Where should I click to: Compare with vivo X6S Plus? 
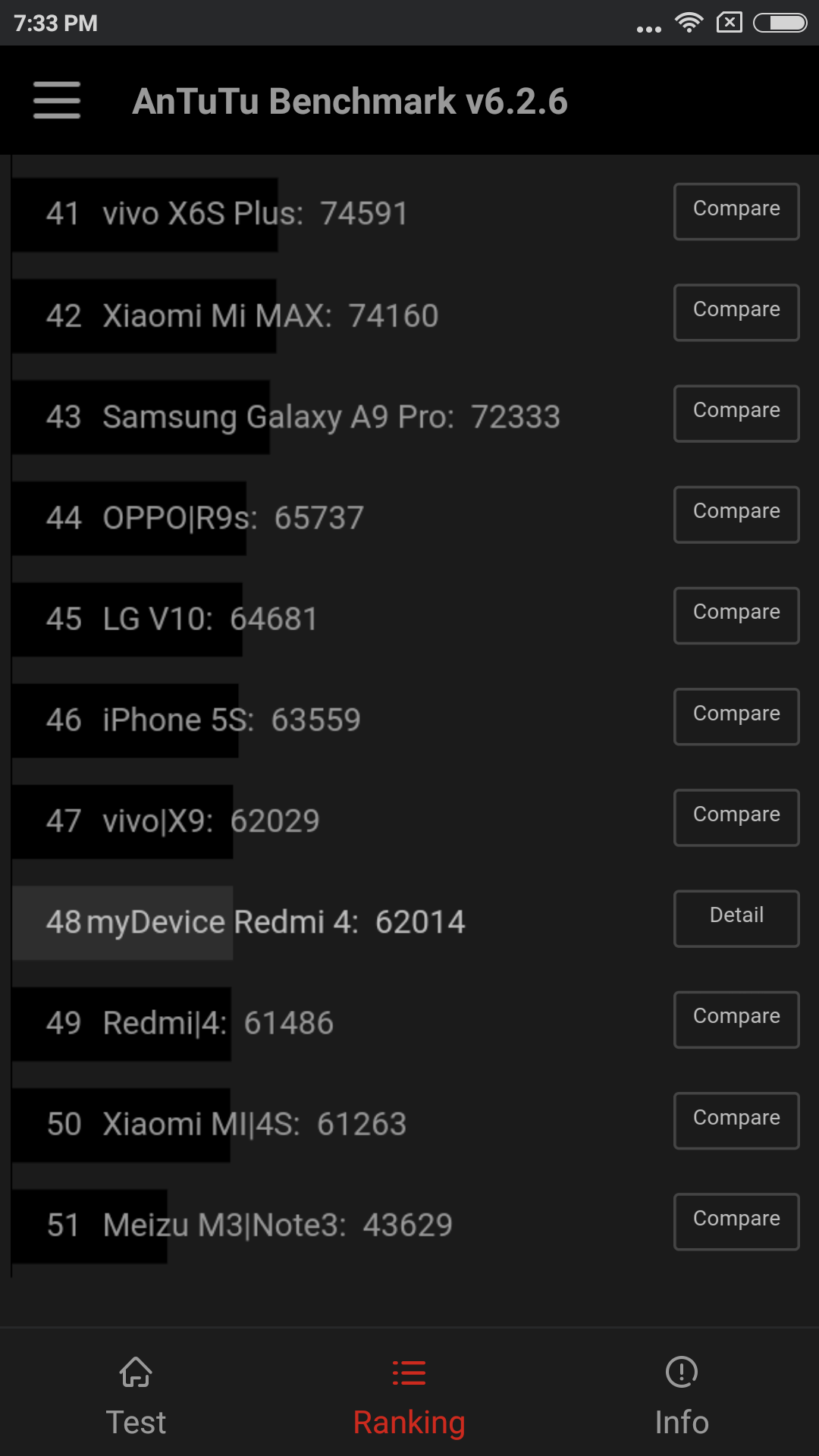pyautogui.click(x=736, y=212)
